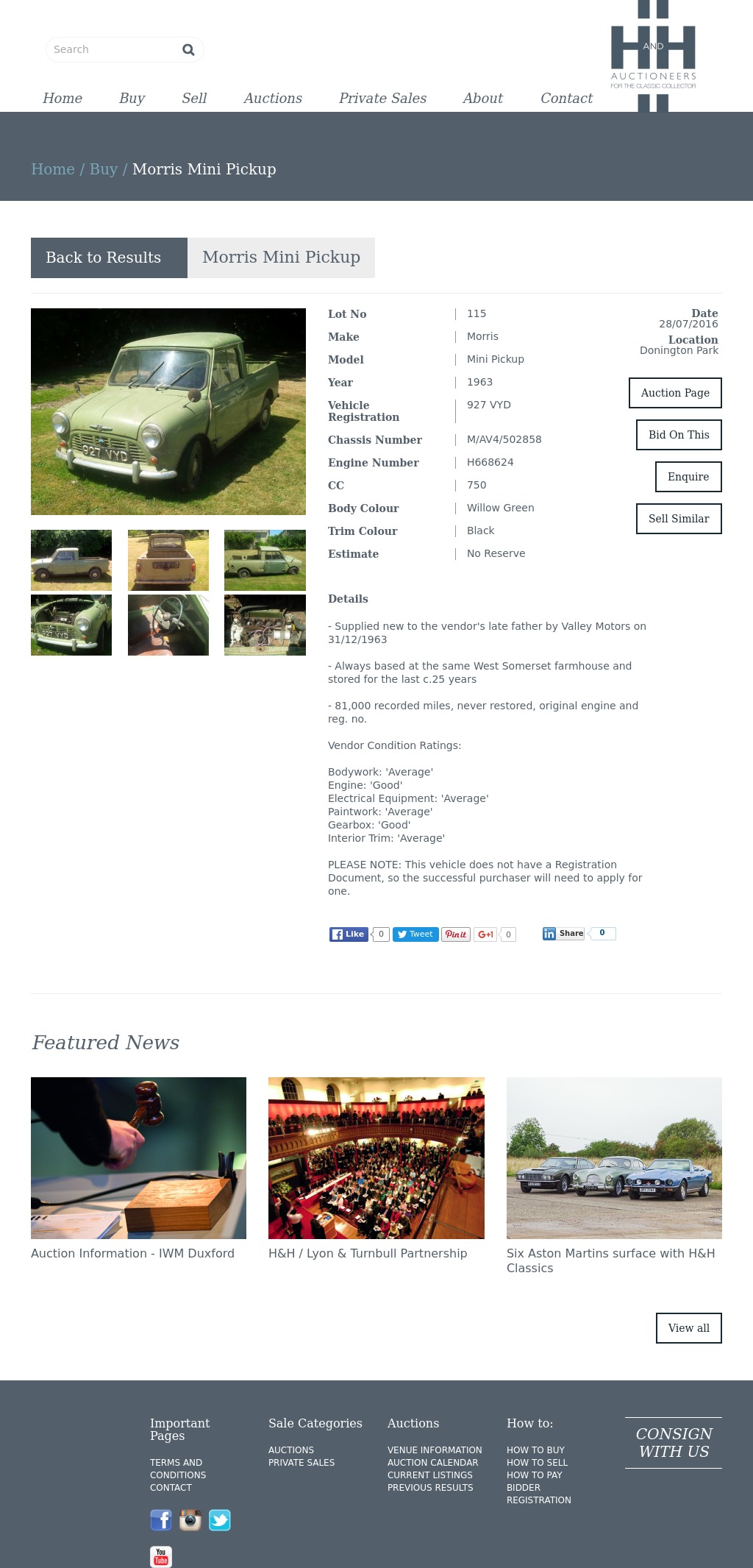Open the Buy breadcrumb link

pyautogui.click(x=103, y=169)
